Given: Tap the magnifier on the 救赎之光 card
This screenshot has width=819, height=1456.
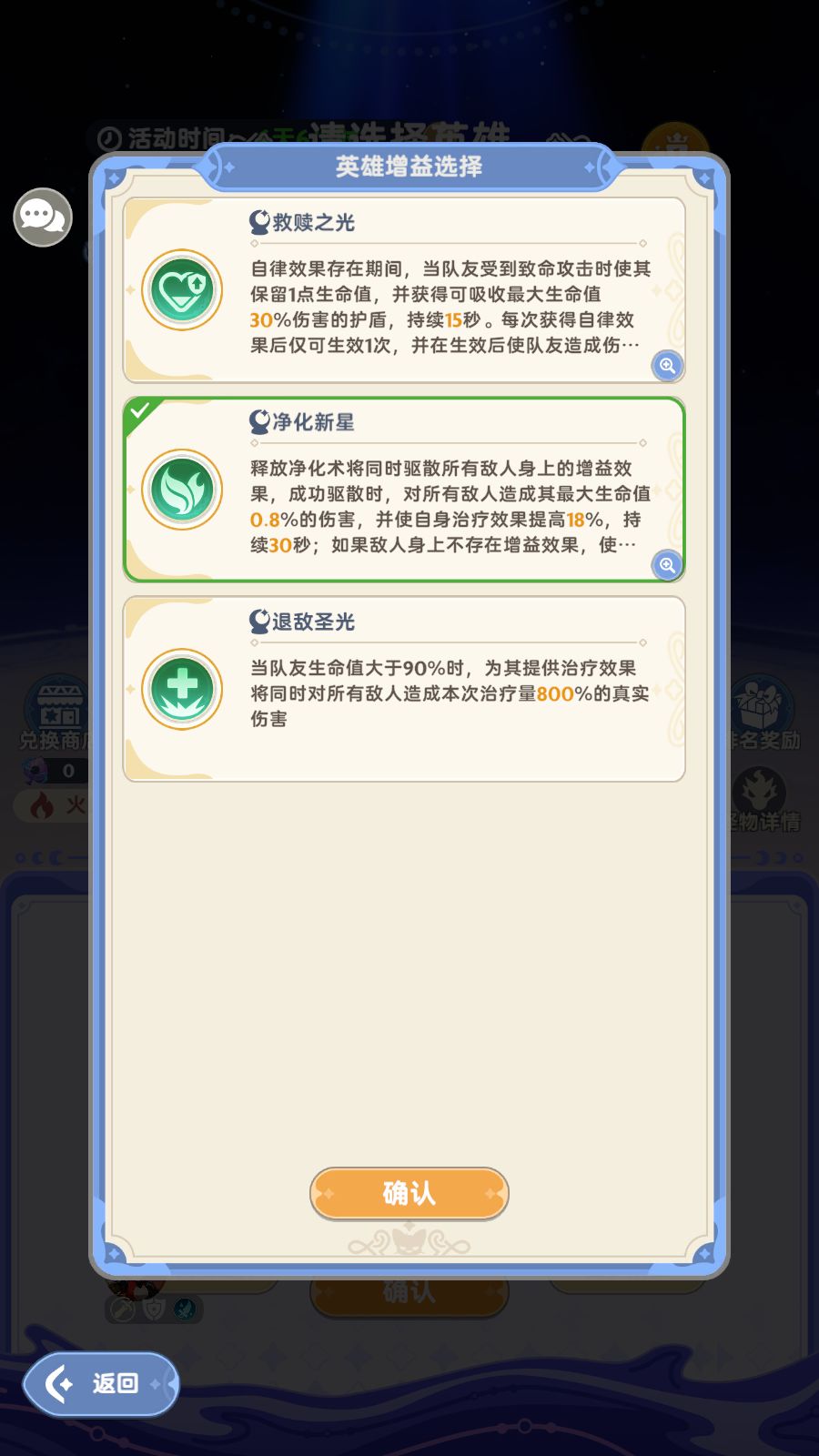Looking at the screenshot, I should click(x=667, y=367).
